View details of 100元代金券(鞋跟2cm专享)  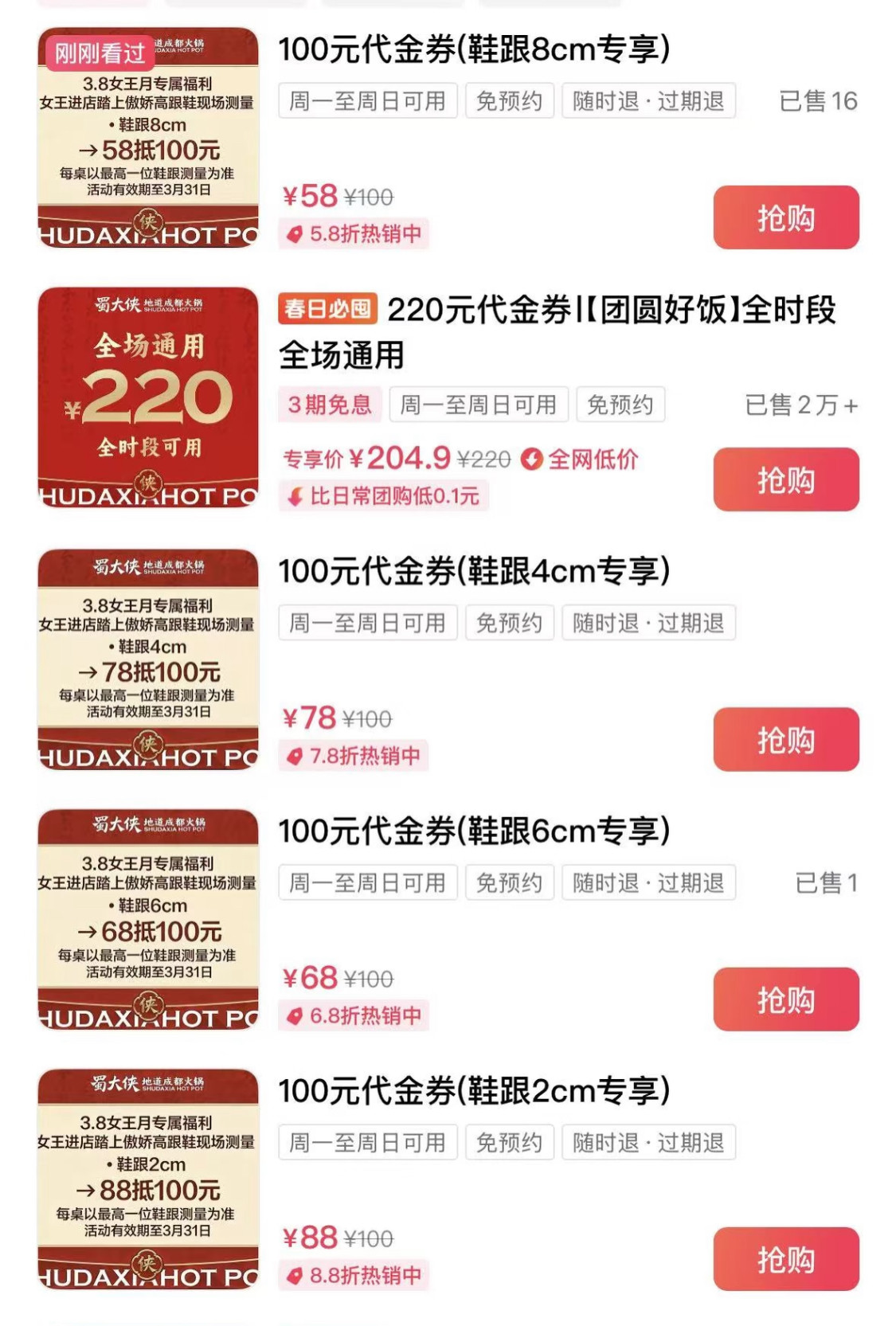point(474,1091)
